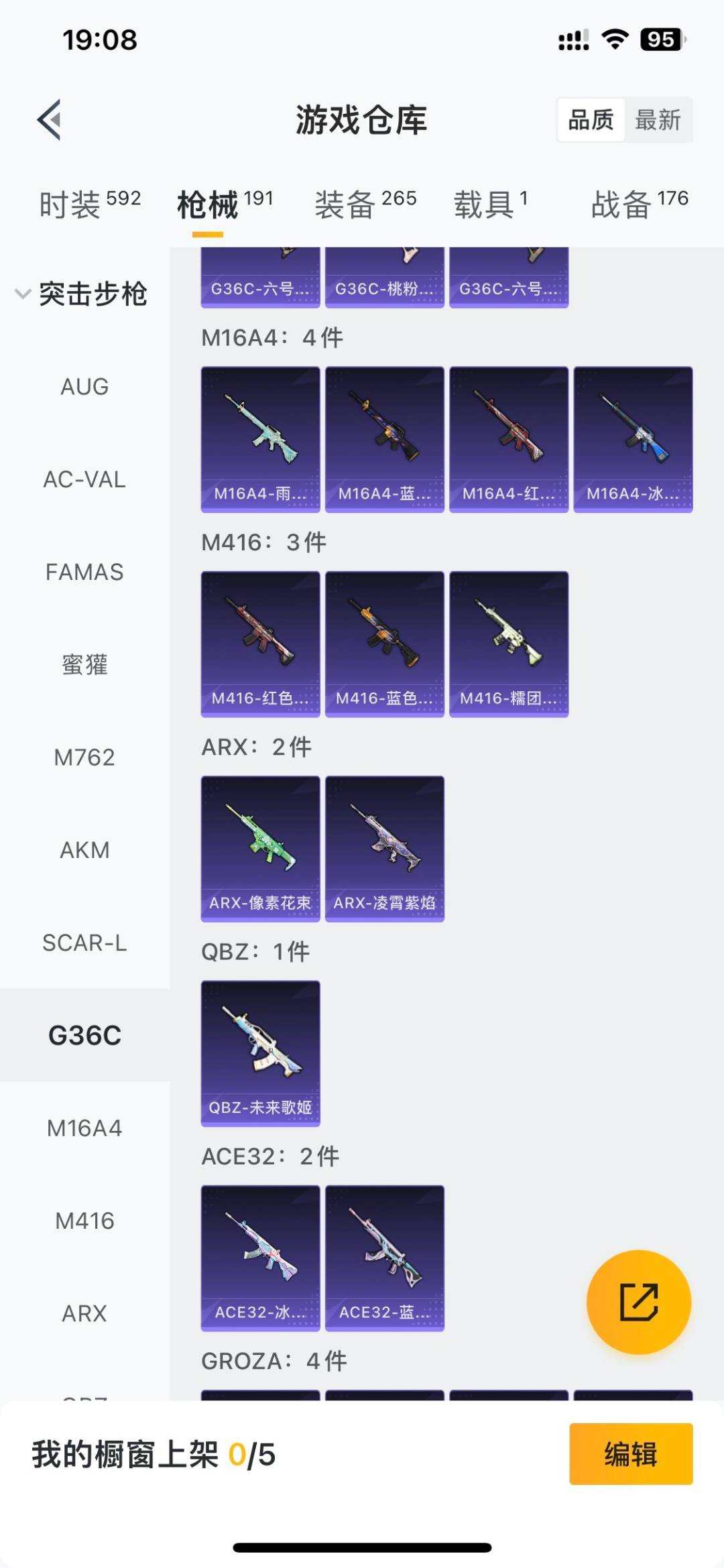Select AUG in the side list
The height and width of the screenshot is (1568, 724).
point(84,387)
